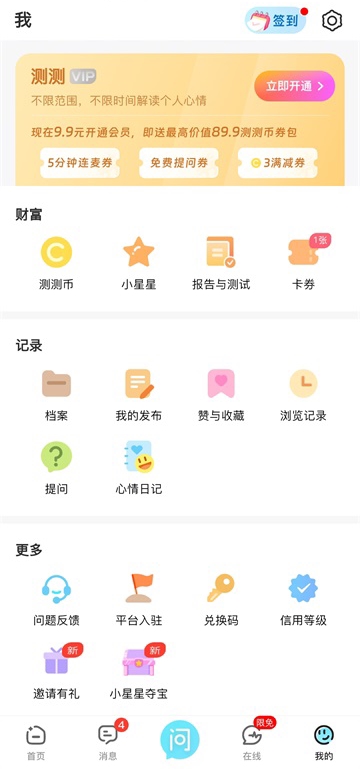The height and width of the screenshot is (769, 360).
Task: Select 兑换码 redeem code
Action: (221, 600)
